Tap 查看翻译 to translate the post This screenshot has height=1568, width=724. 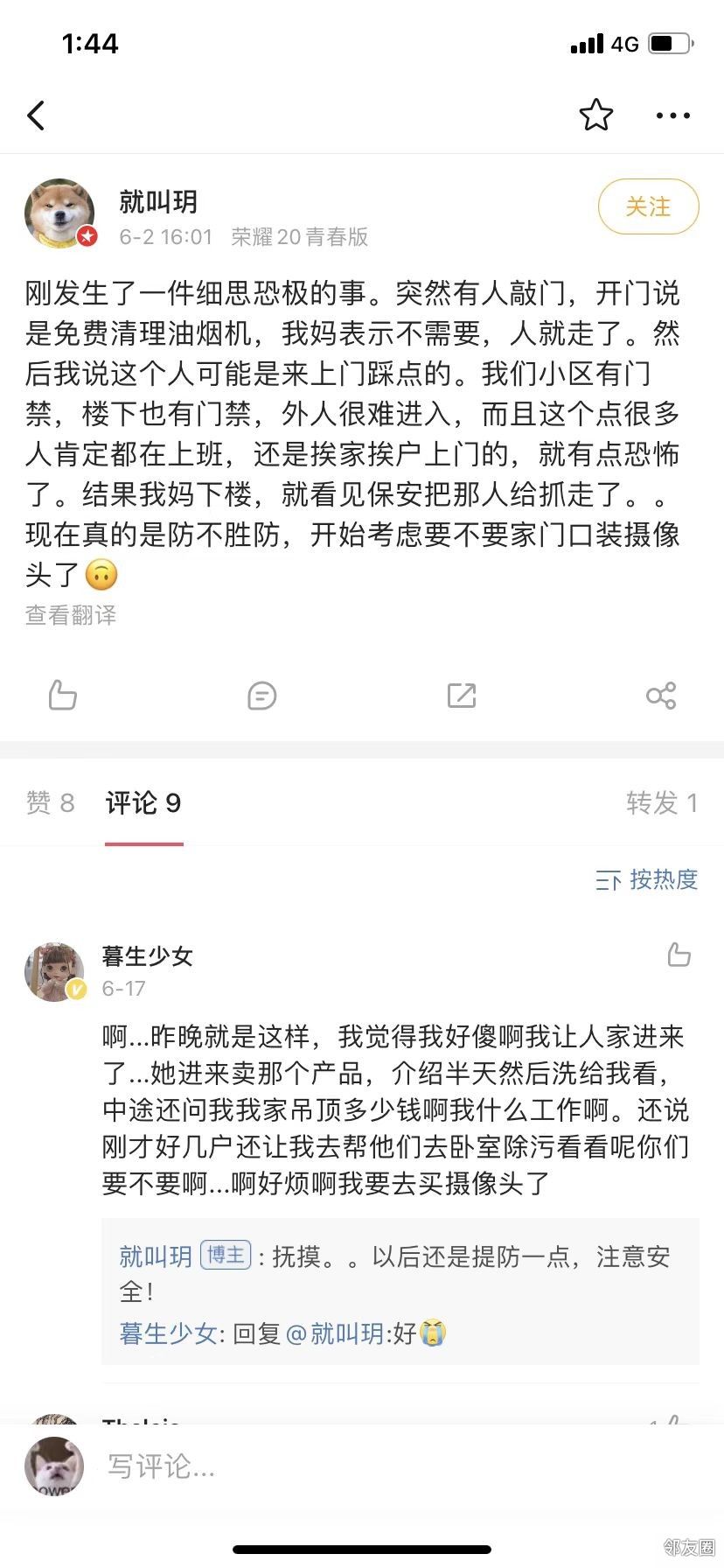[71, 615]
